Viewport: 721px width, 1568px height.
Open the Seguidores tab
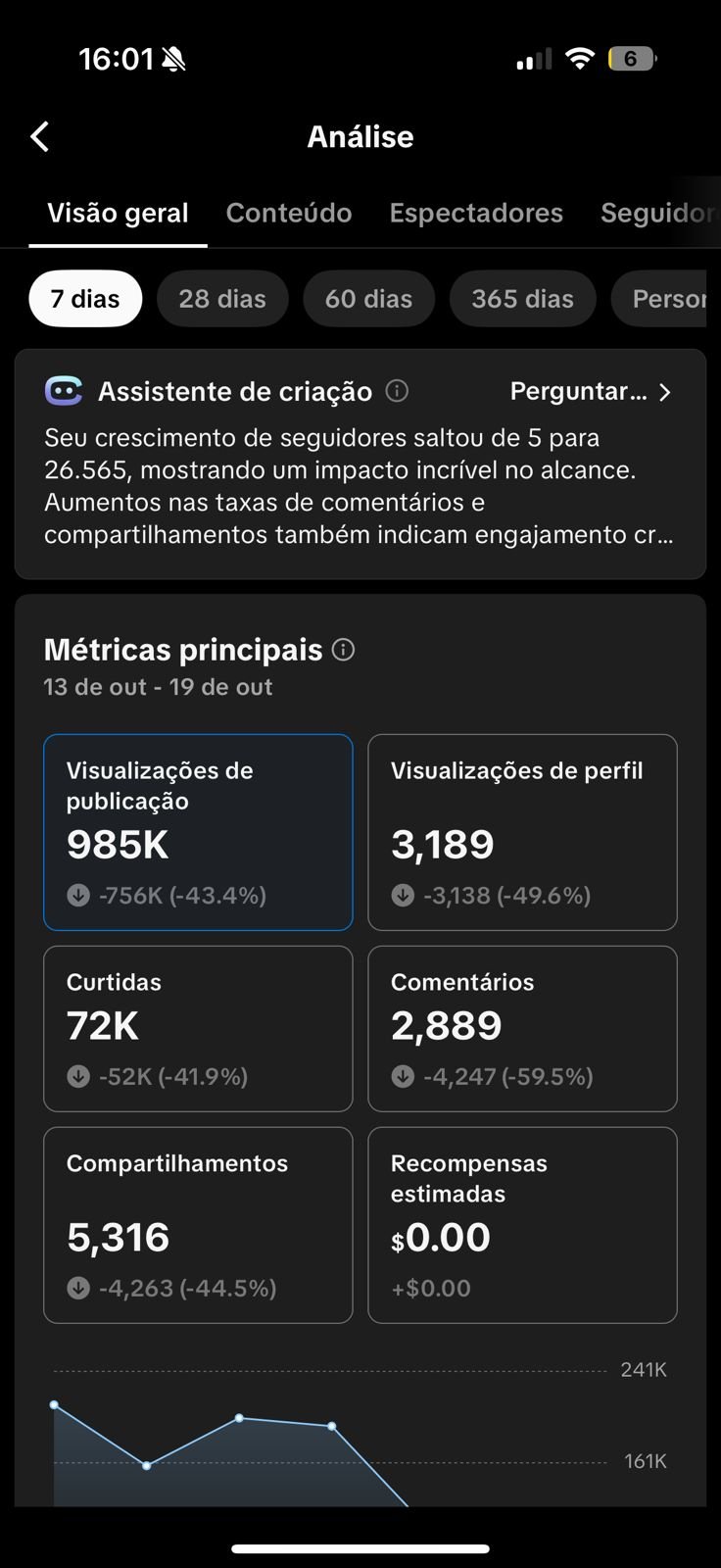[657, 213]
